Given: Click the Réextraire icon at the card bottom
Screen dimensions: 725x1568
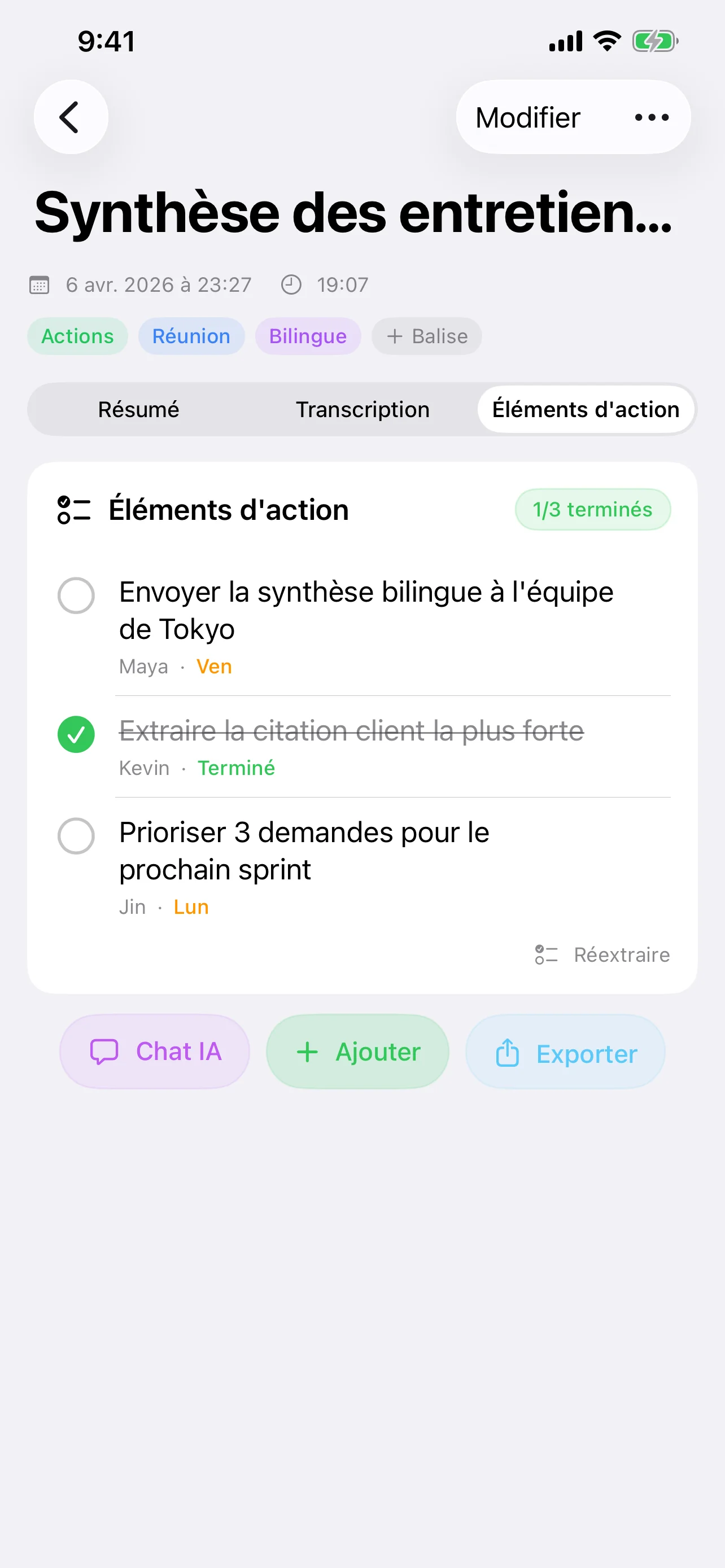Looking at the screenshot, I should click(546, 954).
